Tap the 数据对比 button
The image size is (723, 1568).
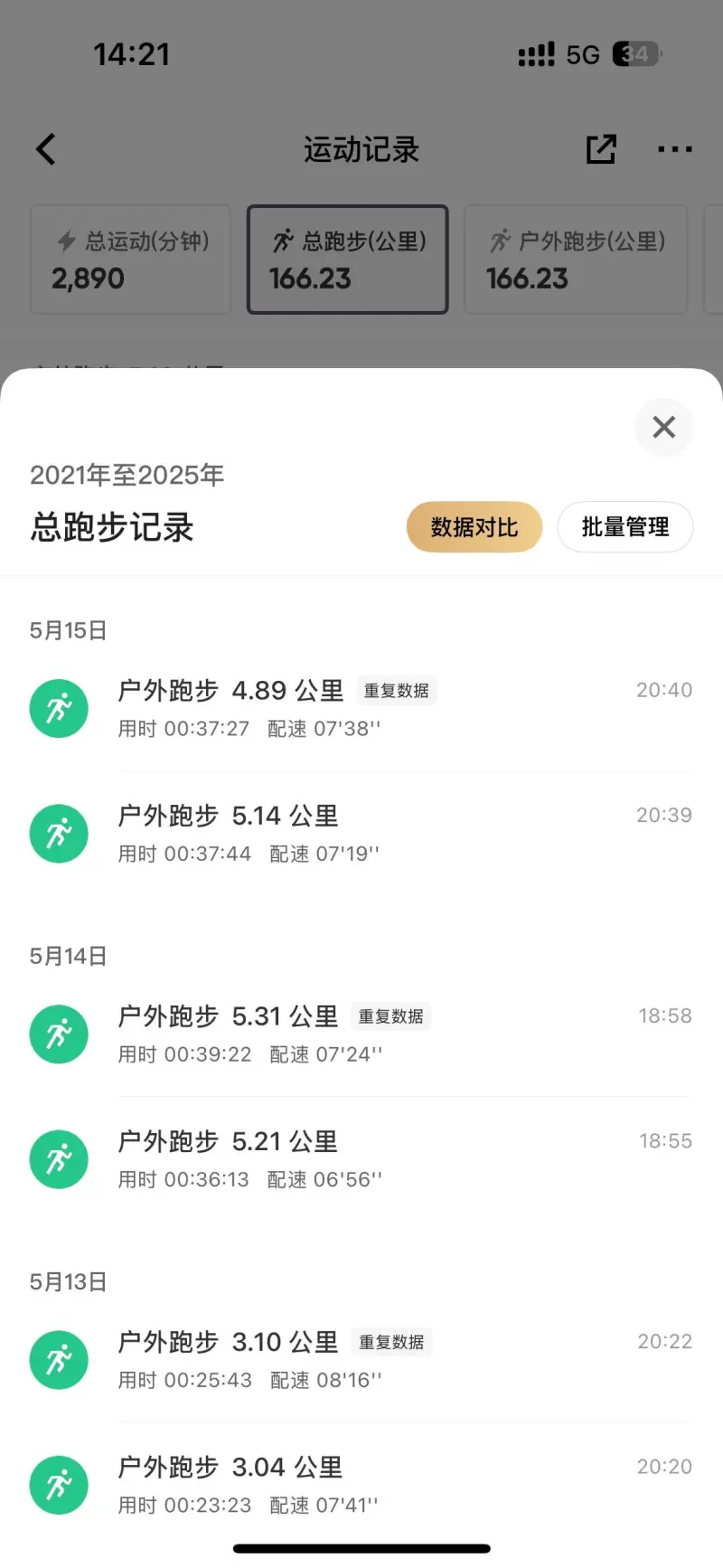[474, 527]
